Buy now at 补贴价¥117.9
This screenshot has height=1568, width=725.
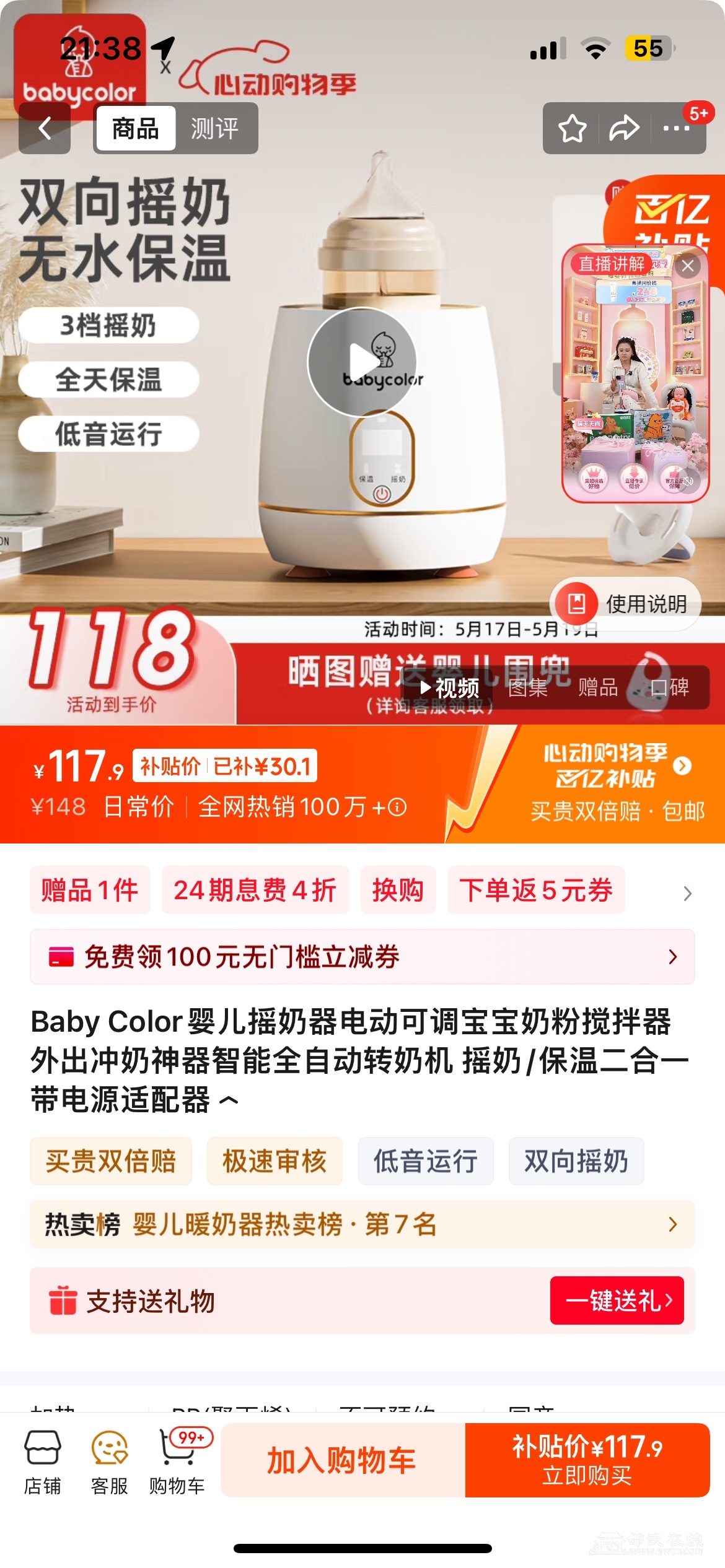pos(587,1460)
